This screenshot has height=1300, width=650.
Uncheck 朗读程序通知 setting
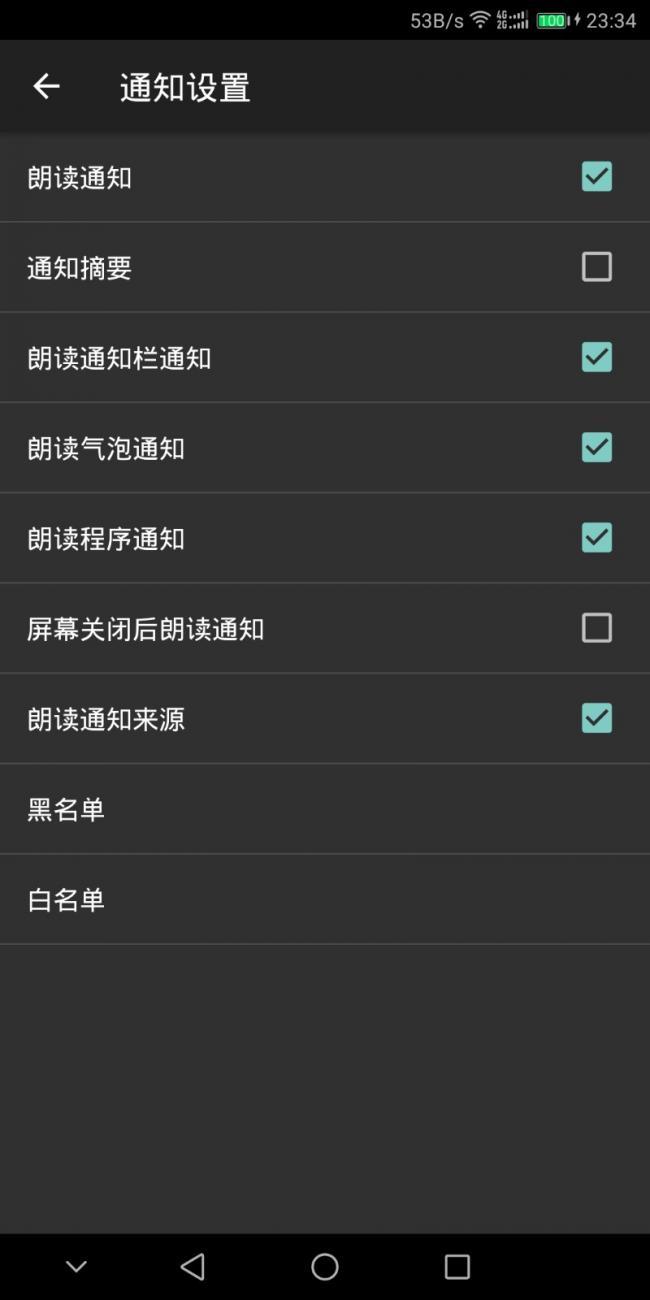pos(596,538)
